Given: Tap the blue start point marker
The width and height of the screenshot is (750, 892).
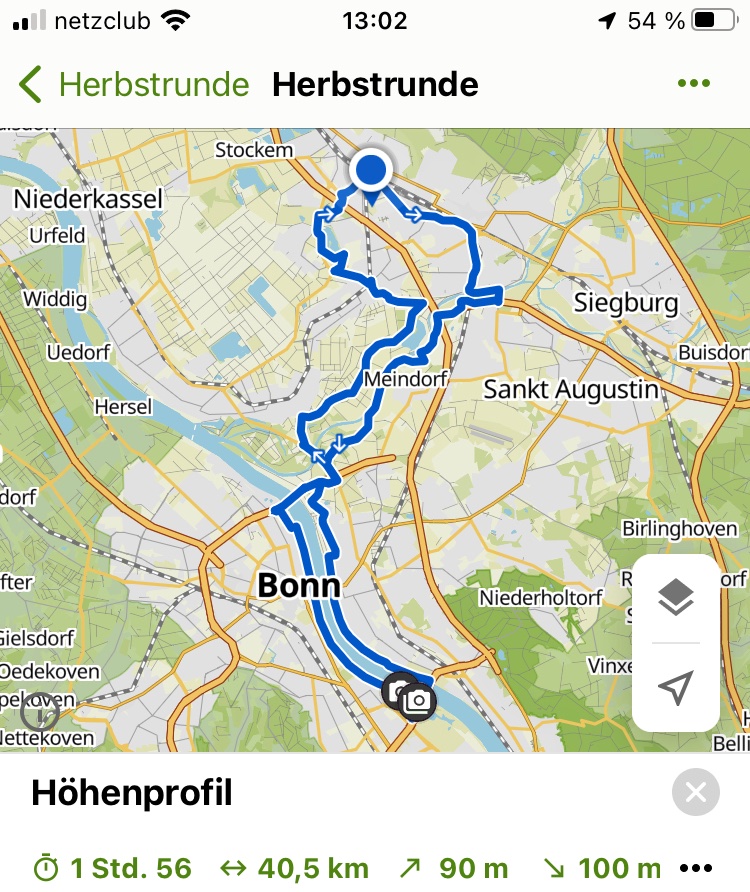Looking at the screenshot, I should coord(371,171).
